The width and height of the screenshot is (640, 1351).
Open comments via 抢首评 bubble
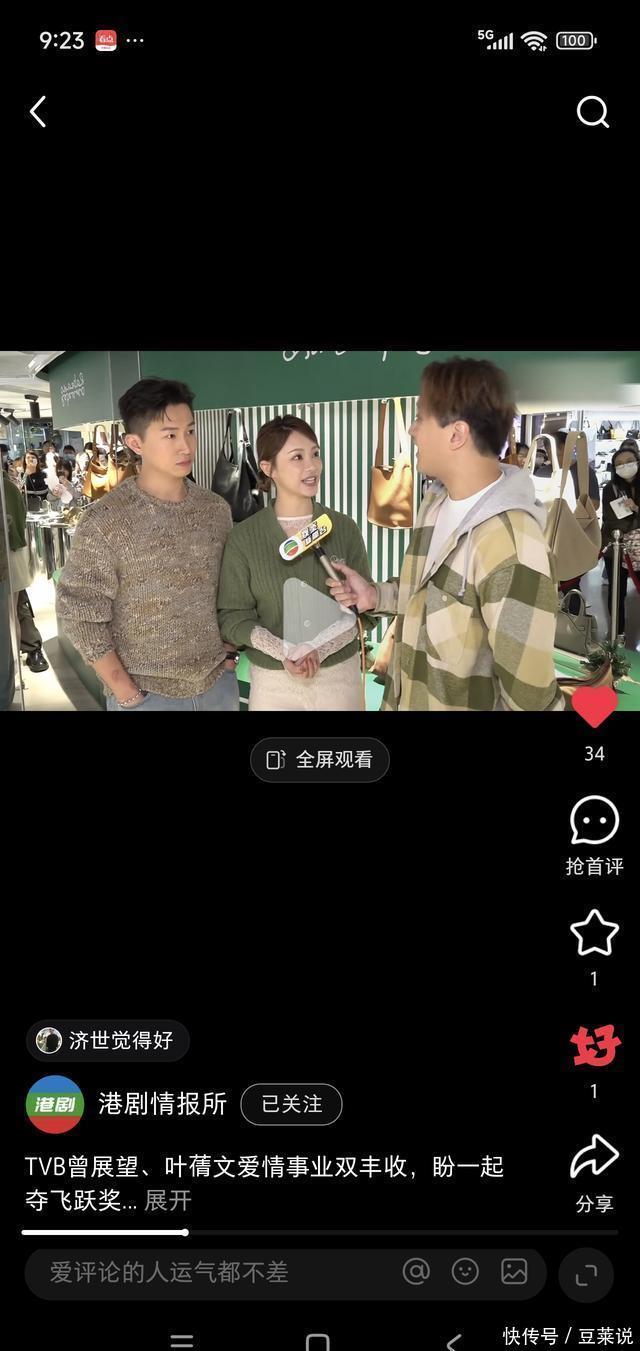(x=594, y=821)
